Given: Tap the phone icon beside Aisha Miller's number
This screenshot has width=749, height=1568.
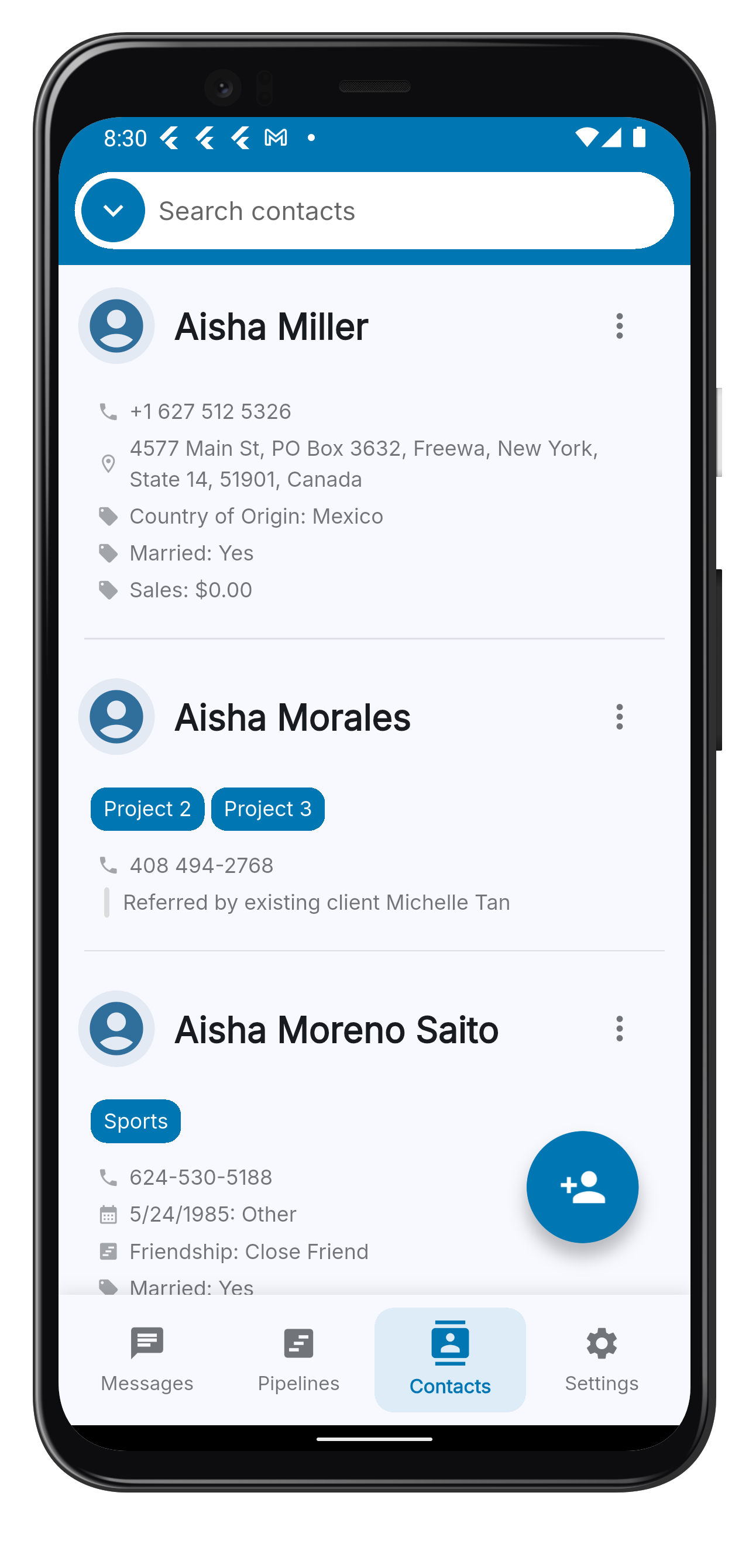Looking at the screenshot, I should tap(108, 411).
